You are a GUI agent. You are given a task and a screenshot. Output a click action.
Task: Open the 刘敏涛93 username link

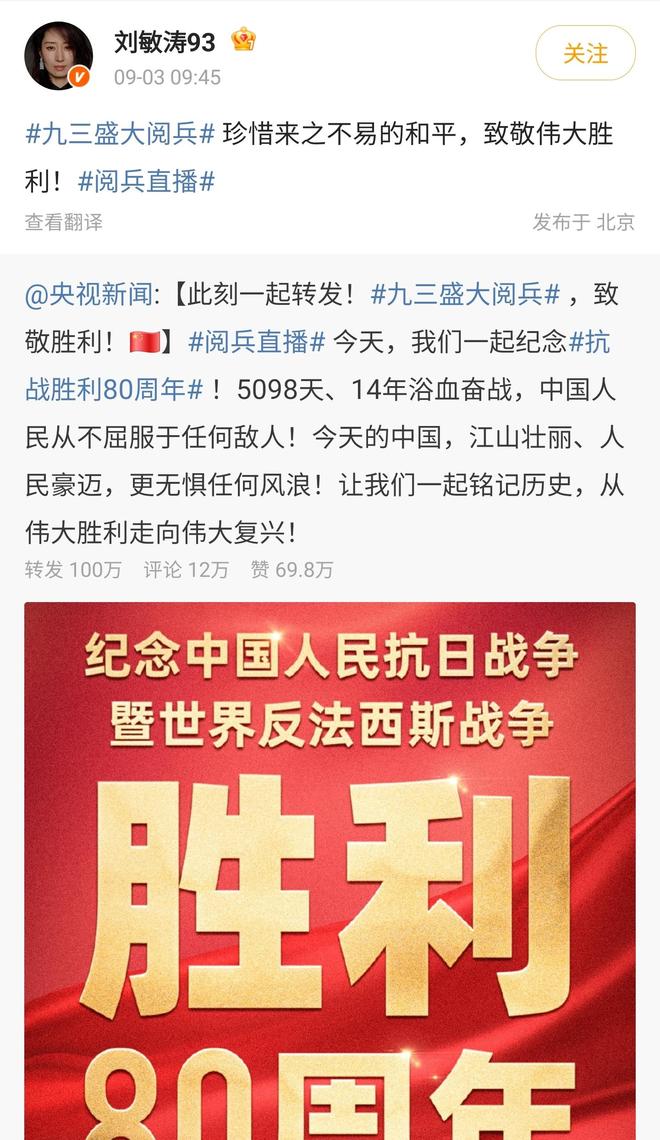click(x=165, y=40)
